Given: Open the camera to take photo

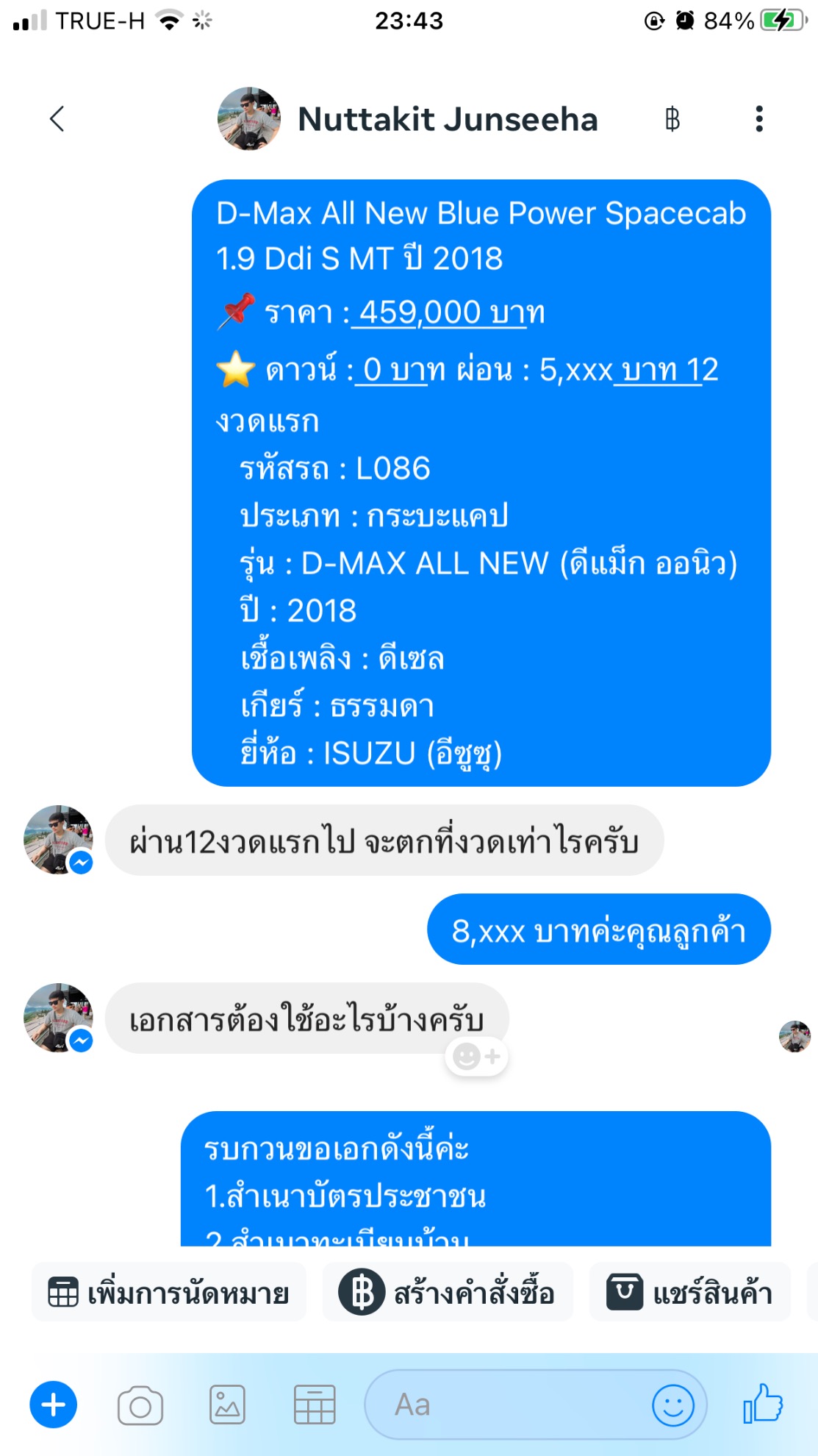Looking at the screenshot, I should 140,1405.
